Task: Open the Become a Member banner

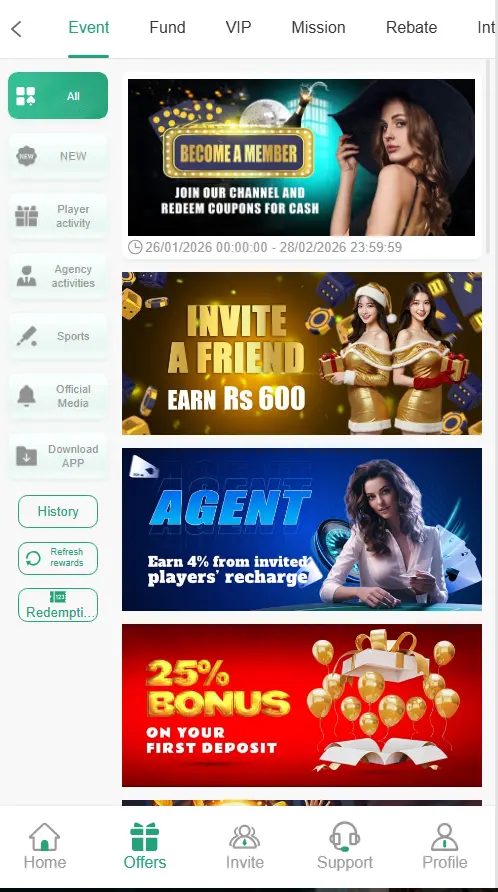Action: point(302,158)
